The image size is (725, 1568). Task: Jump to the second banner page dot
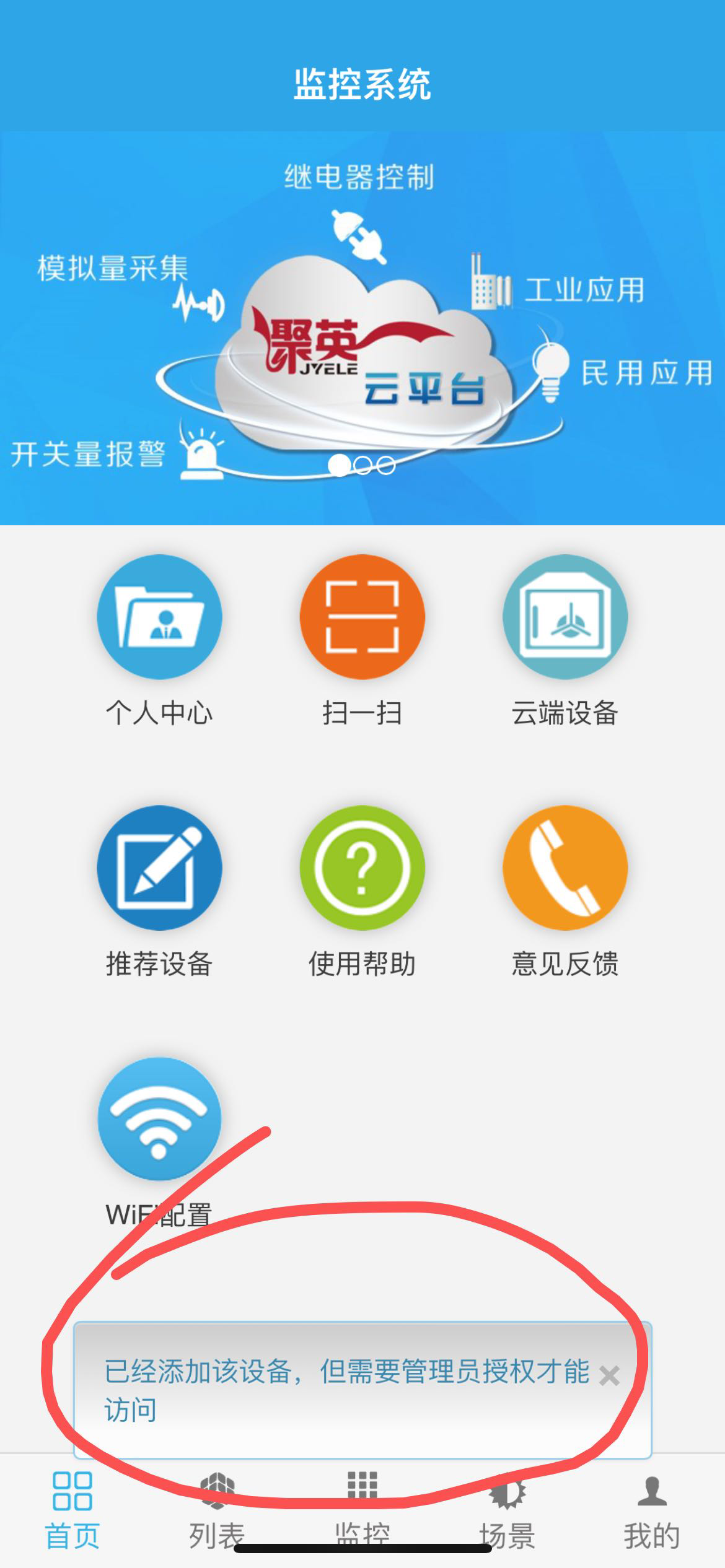tap(362, 465)
